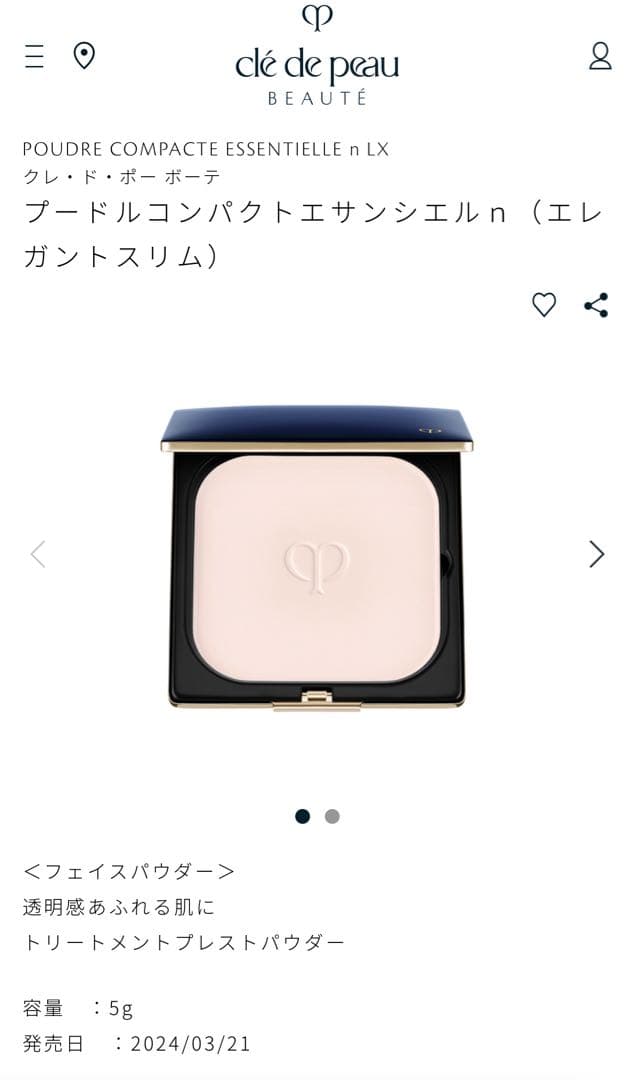Open the hamburger menu

(x=34, y=56)
